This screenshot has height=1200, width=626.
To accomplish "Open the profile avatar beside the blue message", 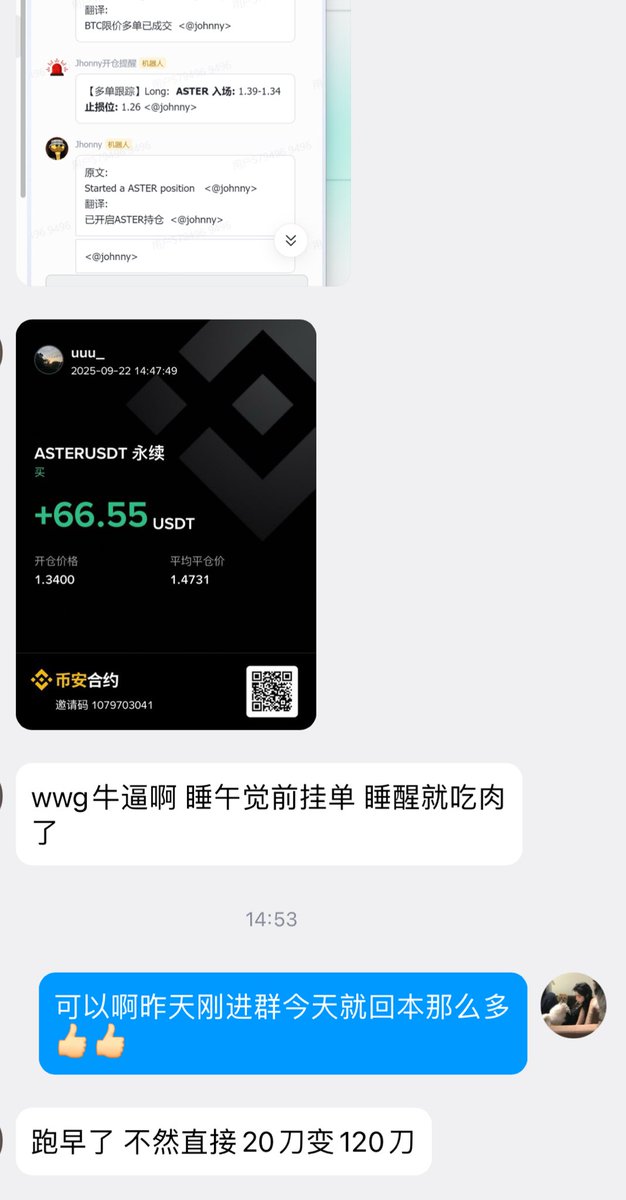I will [x=573, y=1005].
